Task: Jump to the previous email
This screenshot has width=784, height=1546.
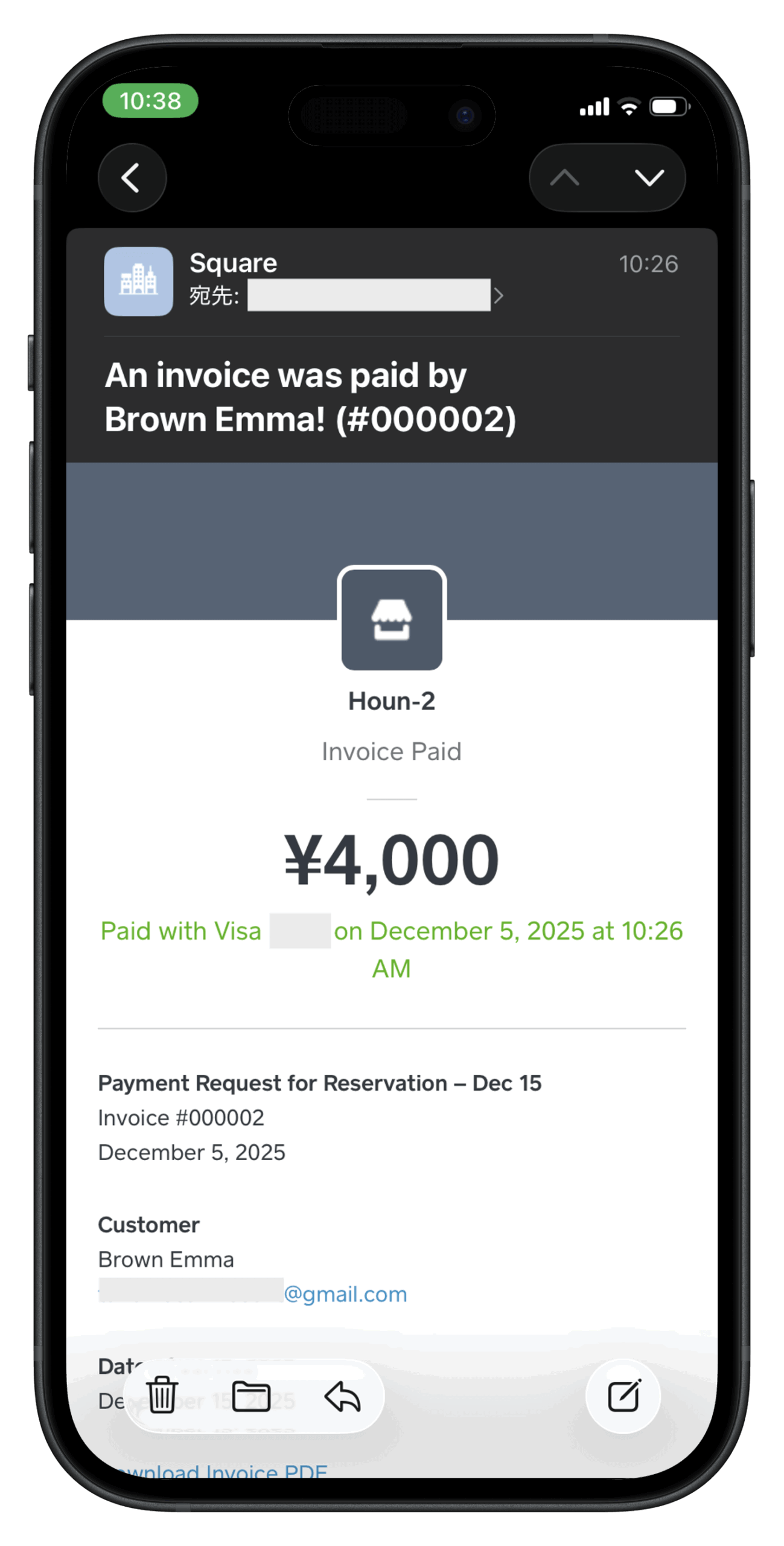Action: coord(565,178)
